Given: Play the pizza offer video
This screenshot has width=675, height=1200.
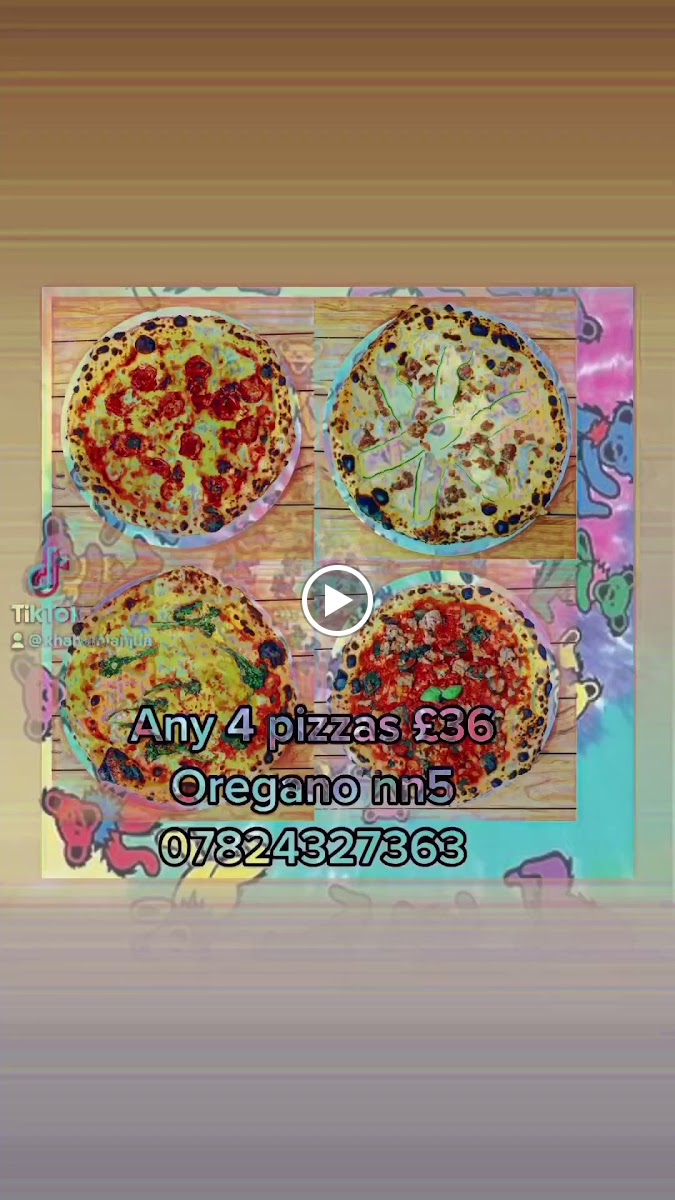Looking at the screenshot, I should pos(337,600).
